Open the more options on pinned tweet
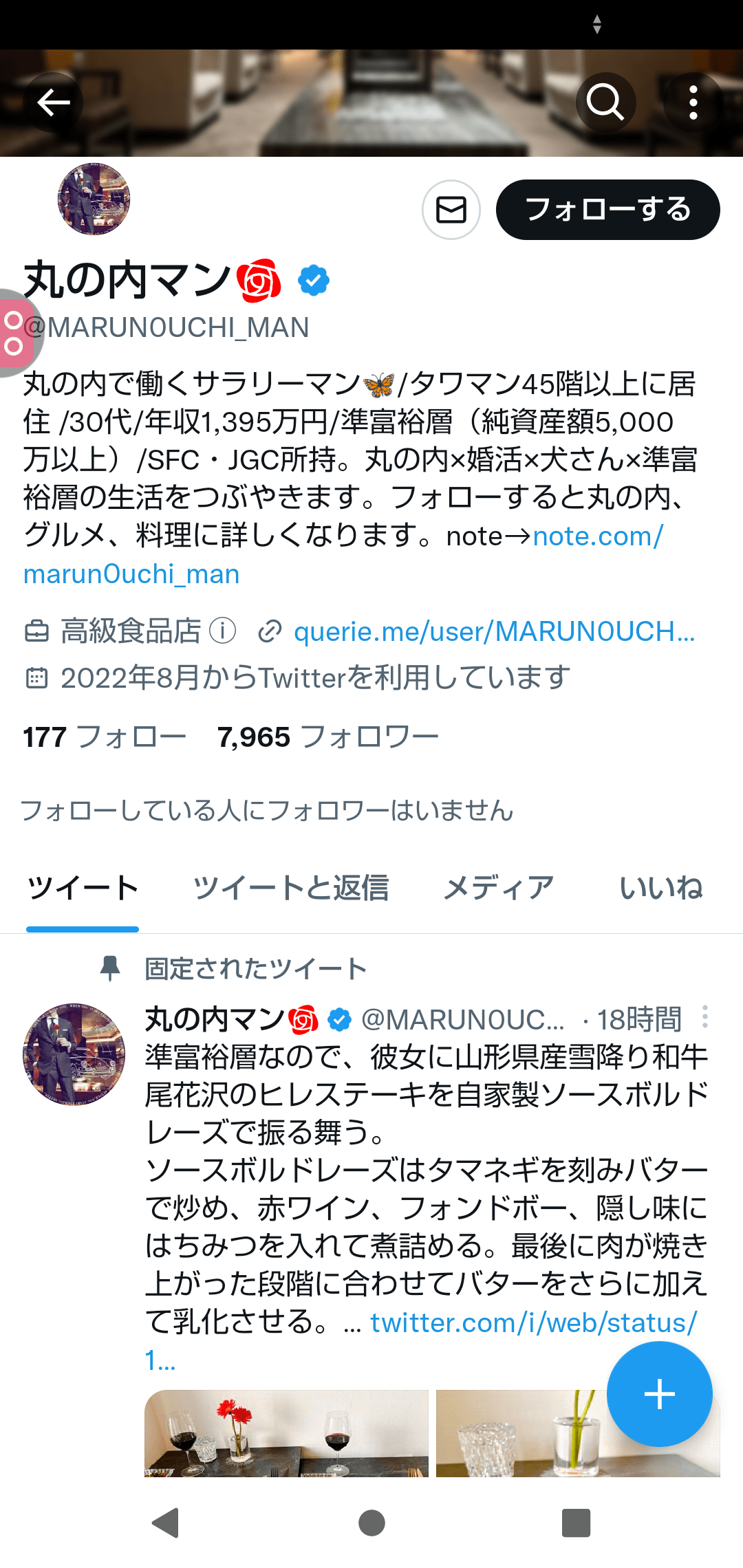This screenshot has height=1568, width=743. pos(705,1016)
